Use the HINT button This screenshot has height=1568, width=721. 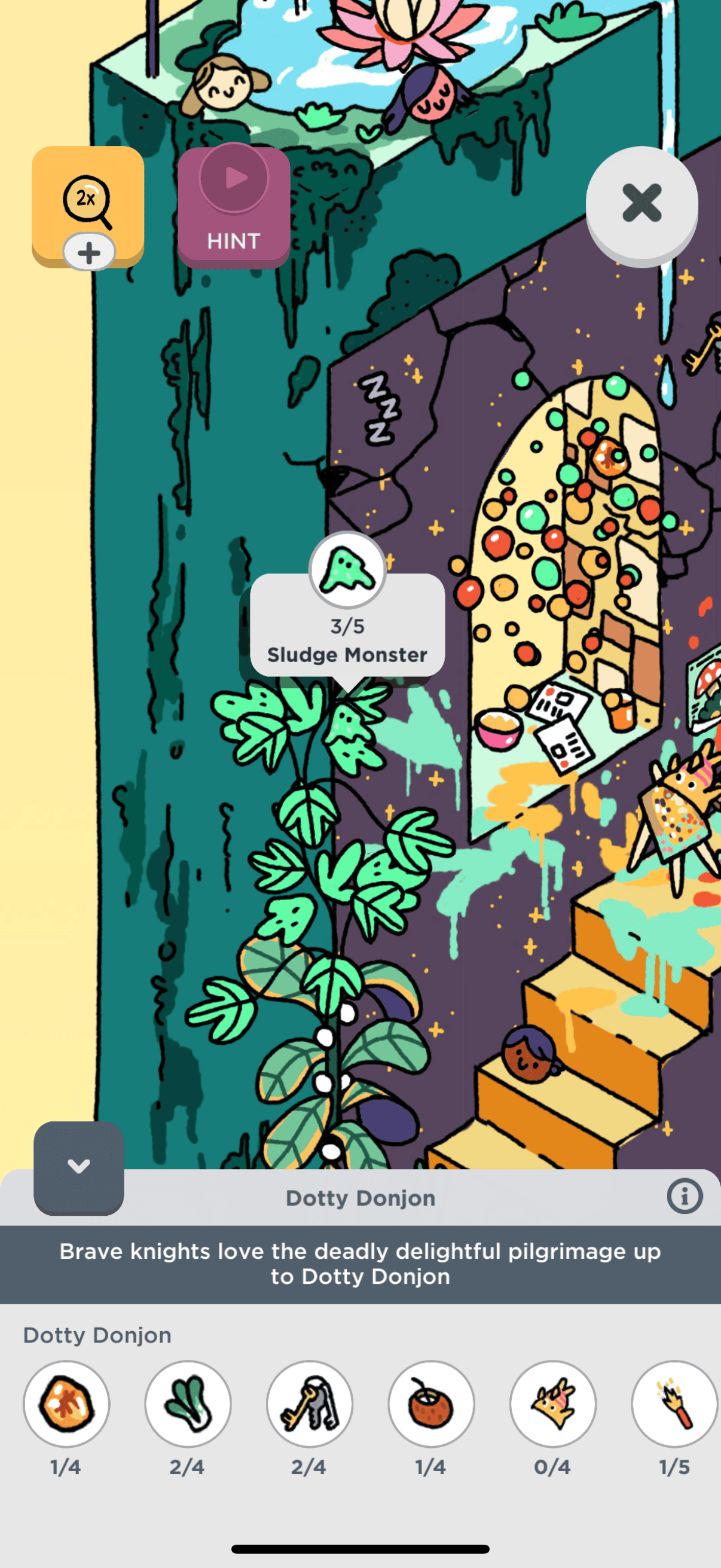234,207
